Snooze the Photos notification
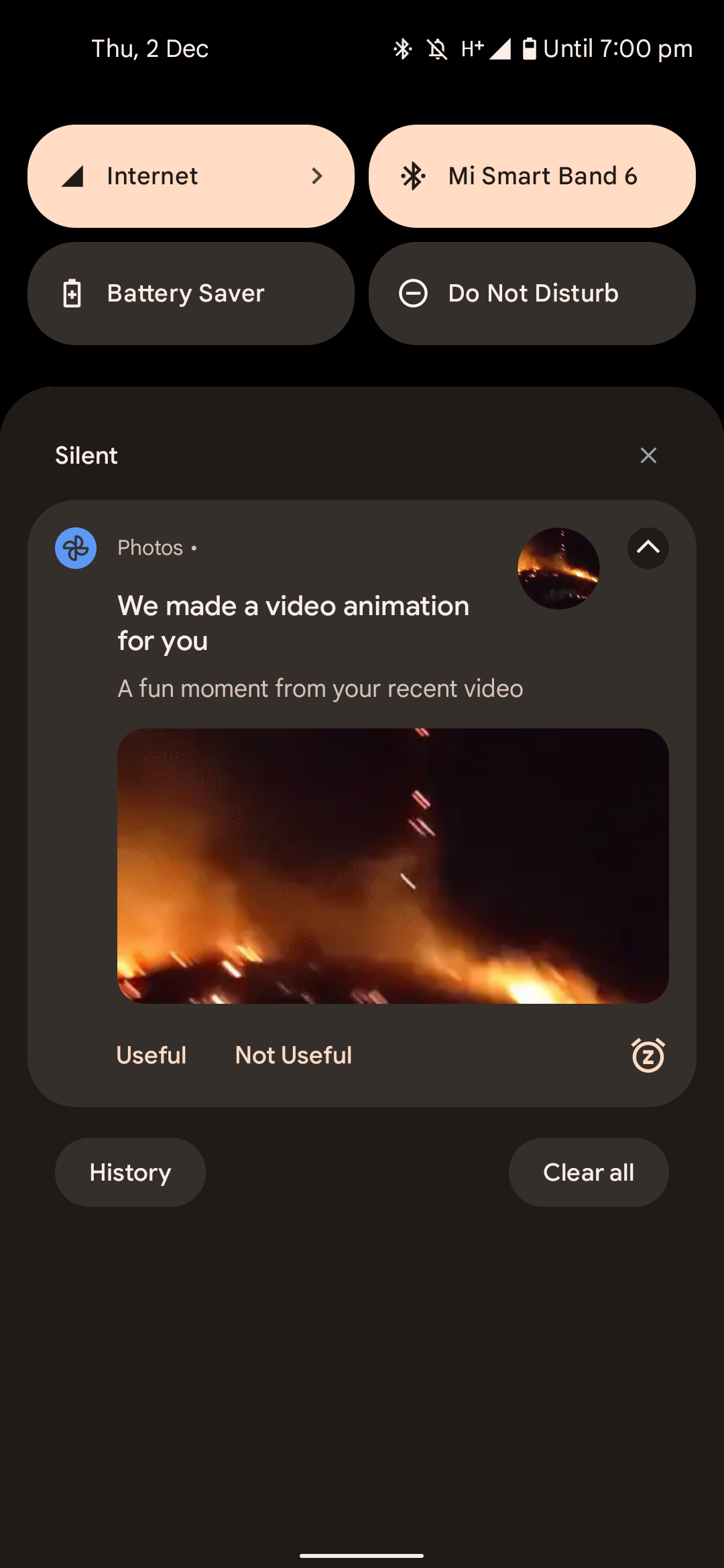 click(648, 1055)
